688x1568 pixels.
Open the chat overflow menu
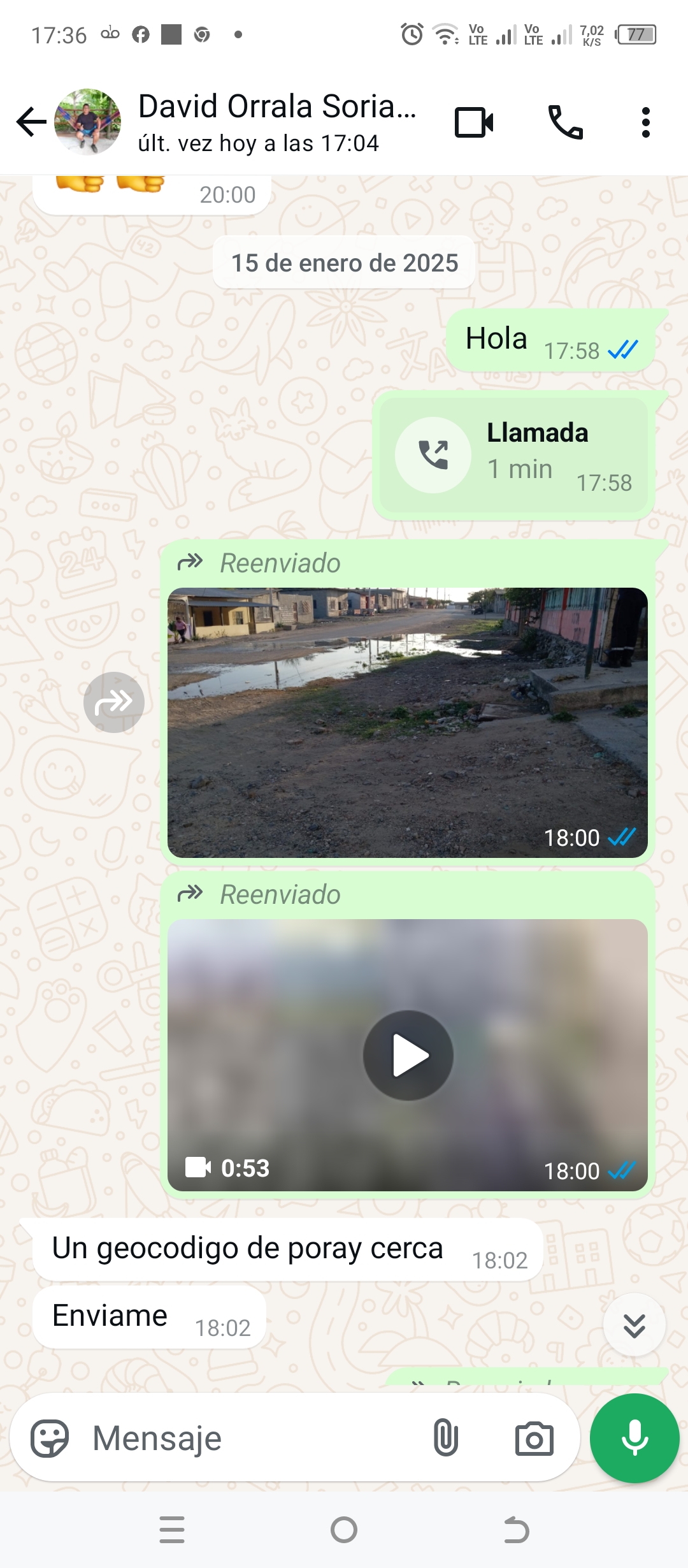[645, 122]
